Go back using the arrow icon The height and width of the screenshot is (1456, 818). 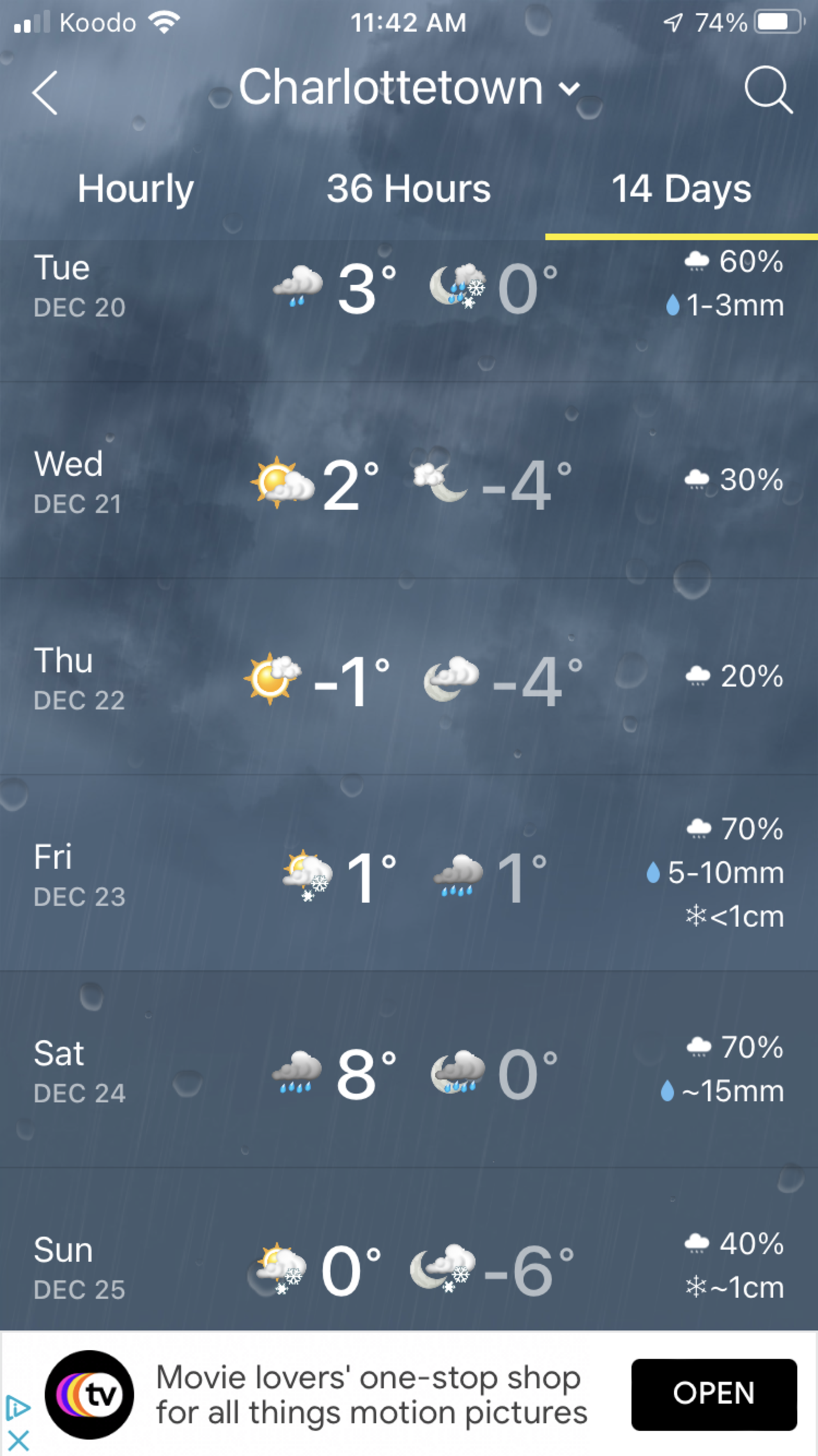click(x=45, y=93)
